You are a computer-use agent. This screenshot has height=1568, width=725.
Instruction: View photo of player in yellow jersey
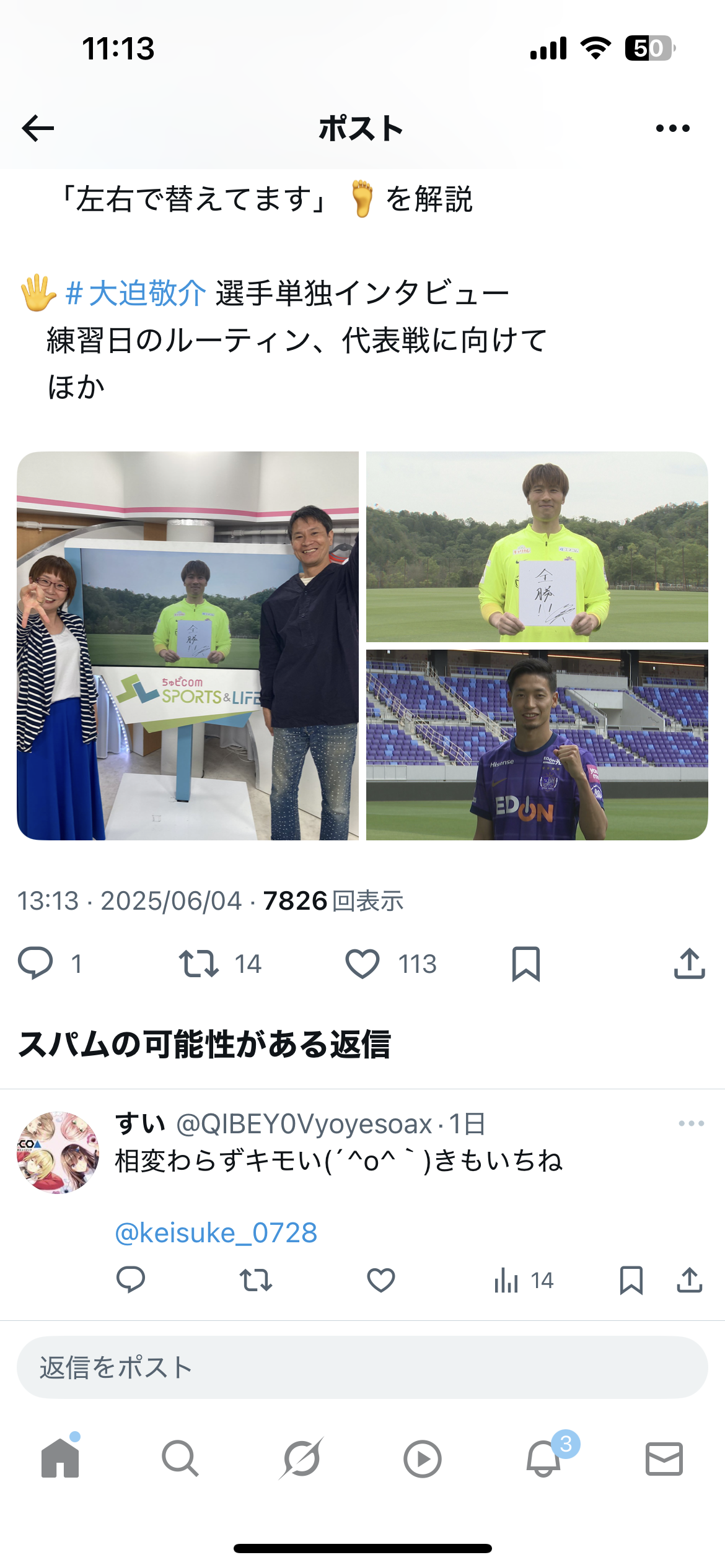coord(537,546)
